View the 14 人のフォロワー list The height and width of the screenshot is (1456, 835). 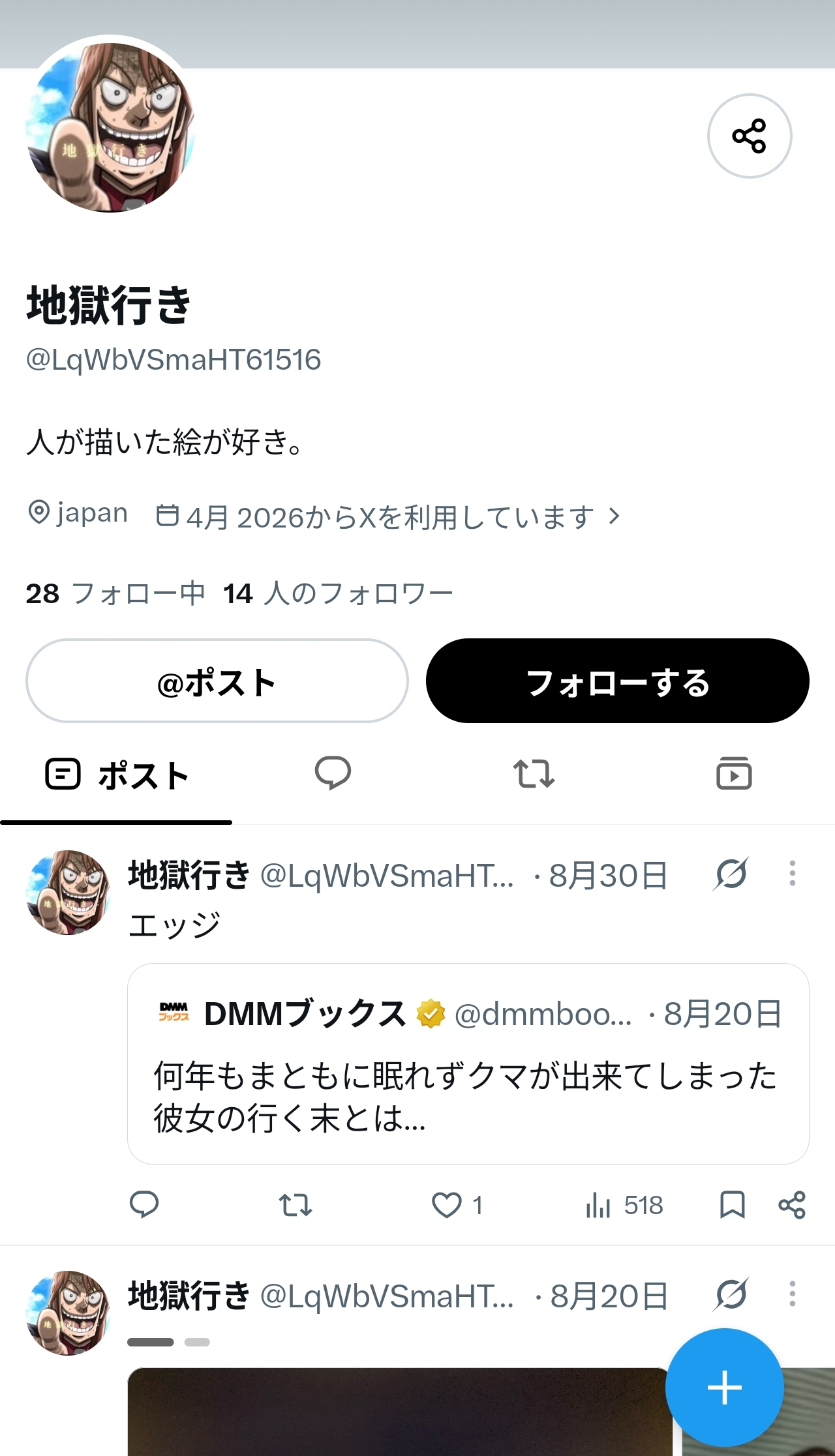(x=338, y=594)
